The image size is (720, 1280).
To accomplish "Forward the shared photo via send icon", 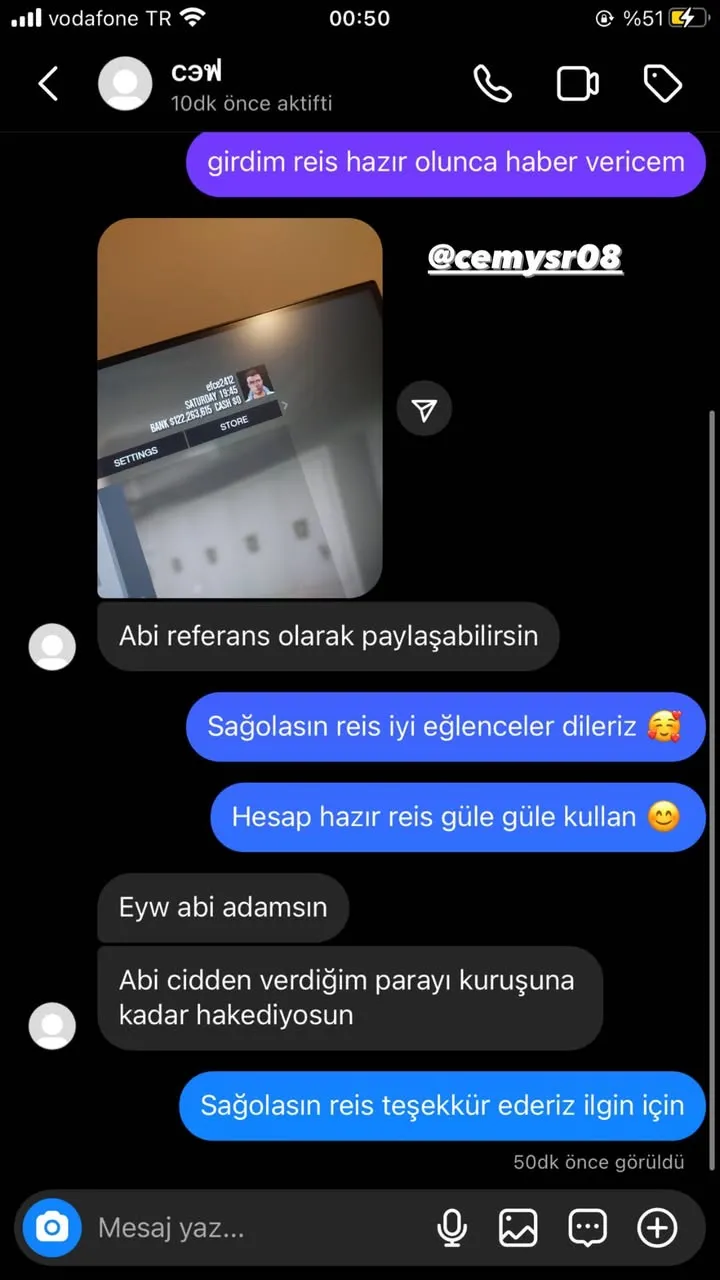I will 424,409.
